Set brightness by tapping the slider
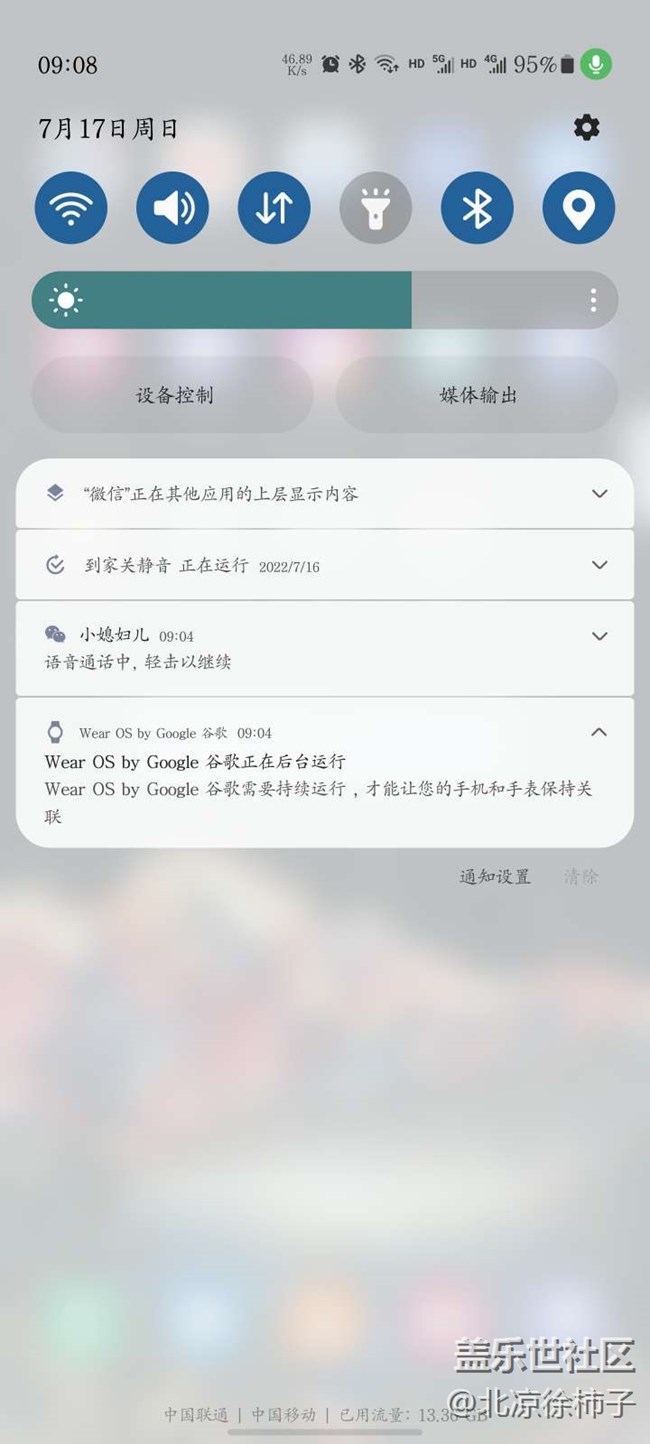650x1444 pixels. click(300, 300)
